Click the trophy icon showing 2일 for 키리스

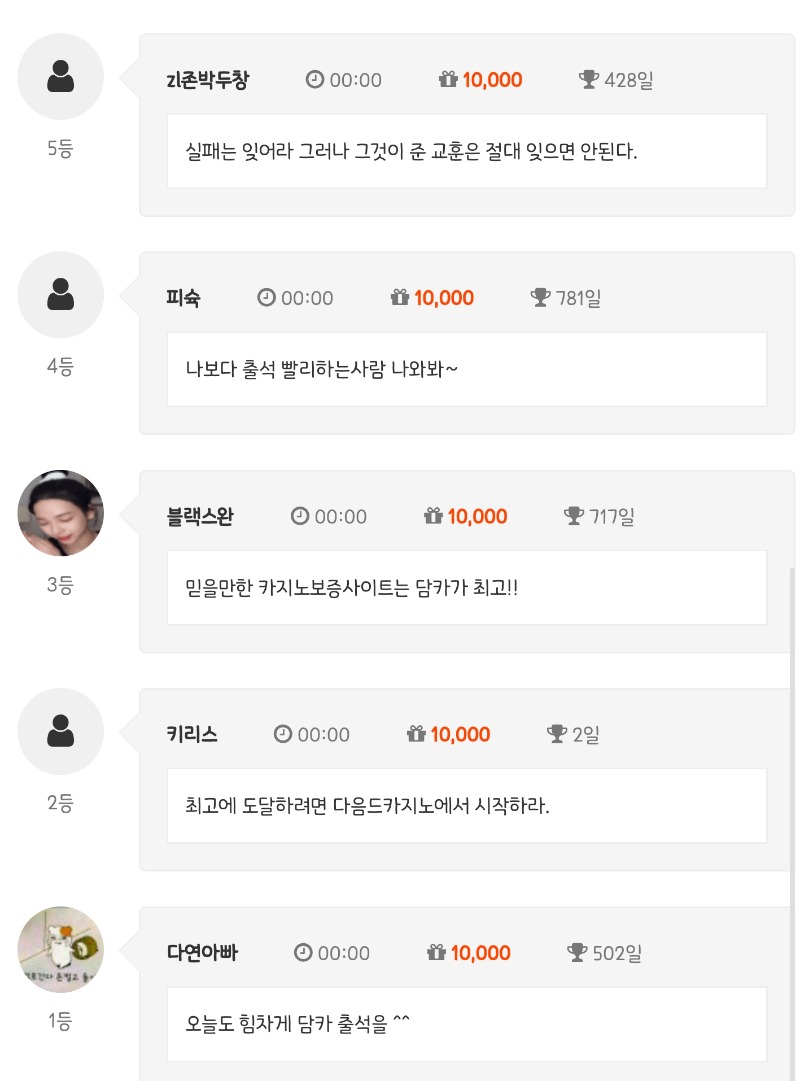tap(556, 734)
